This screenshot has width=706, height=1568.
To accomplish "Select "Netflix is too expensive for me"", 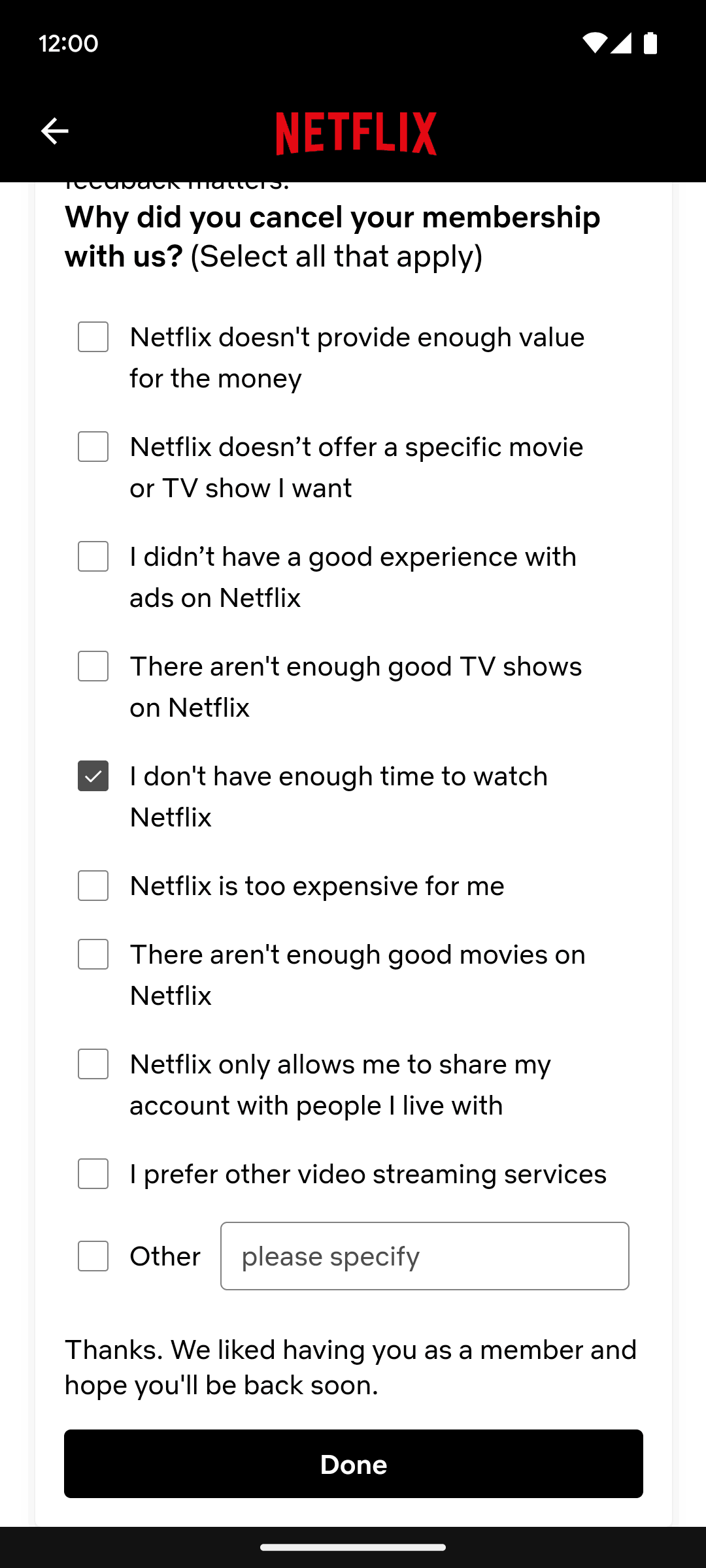I will [x=93, y=886].
